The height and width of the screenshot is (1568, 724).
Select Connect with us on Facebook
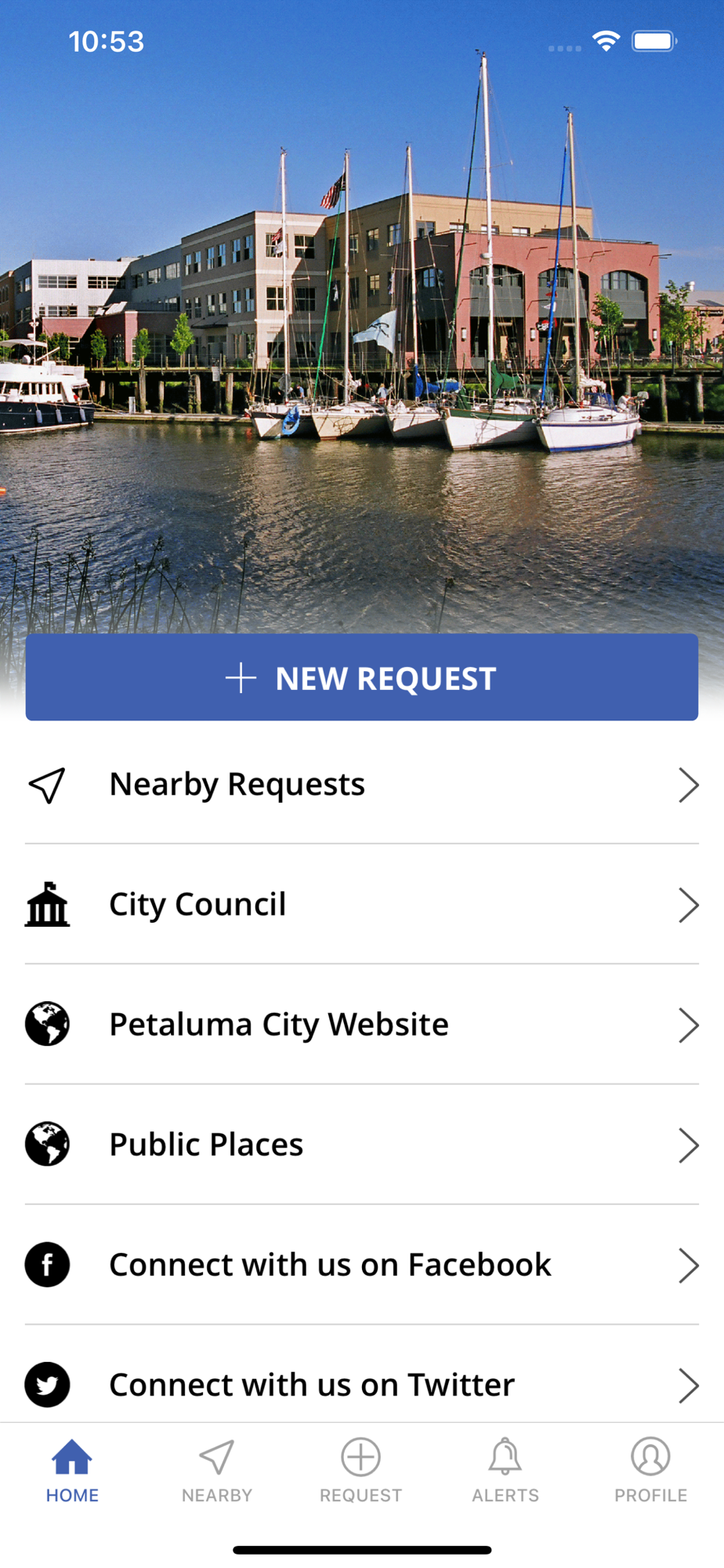pyautogui.click(x=361, y=1265)
